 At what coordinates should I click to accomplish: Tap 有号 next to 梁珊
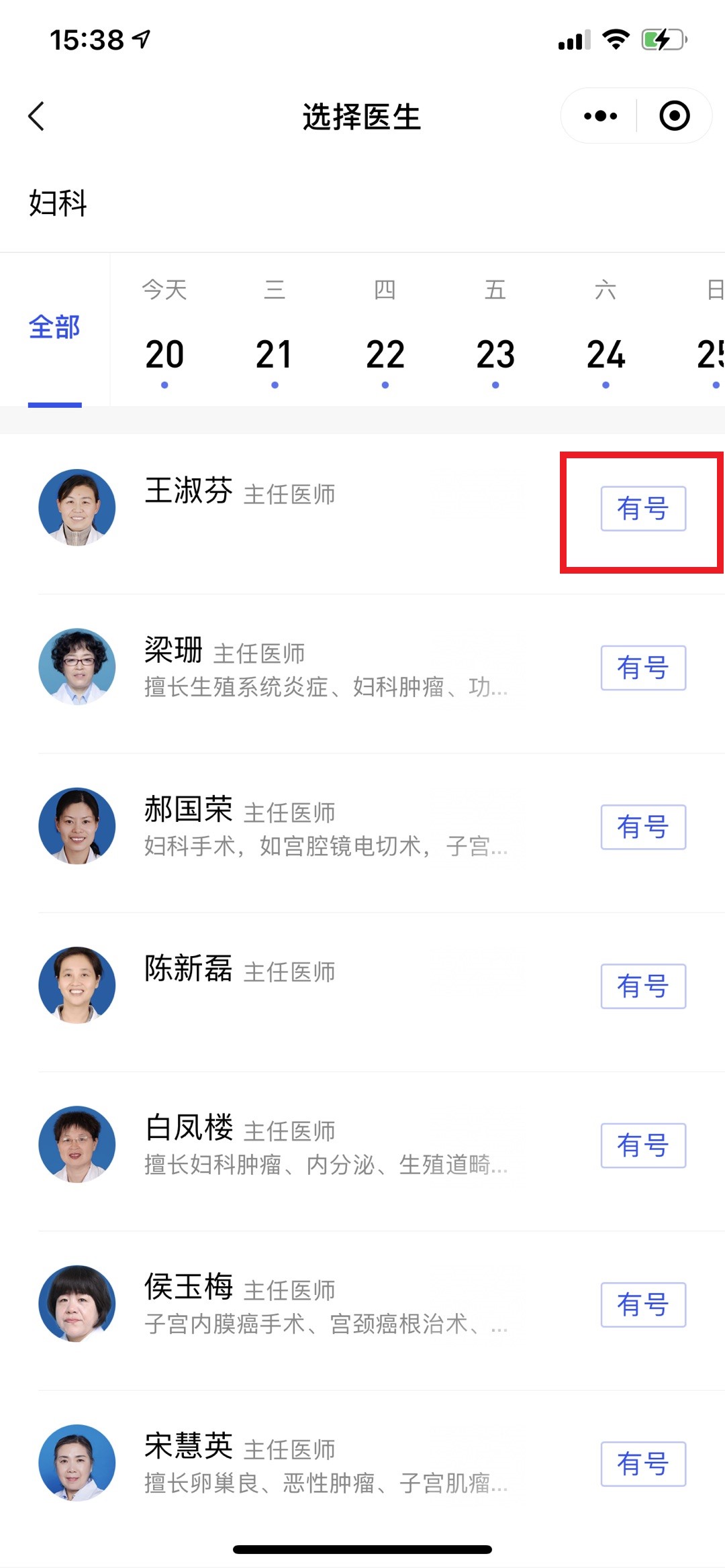[x=643, y=668]
